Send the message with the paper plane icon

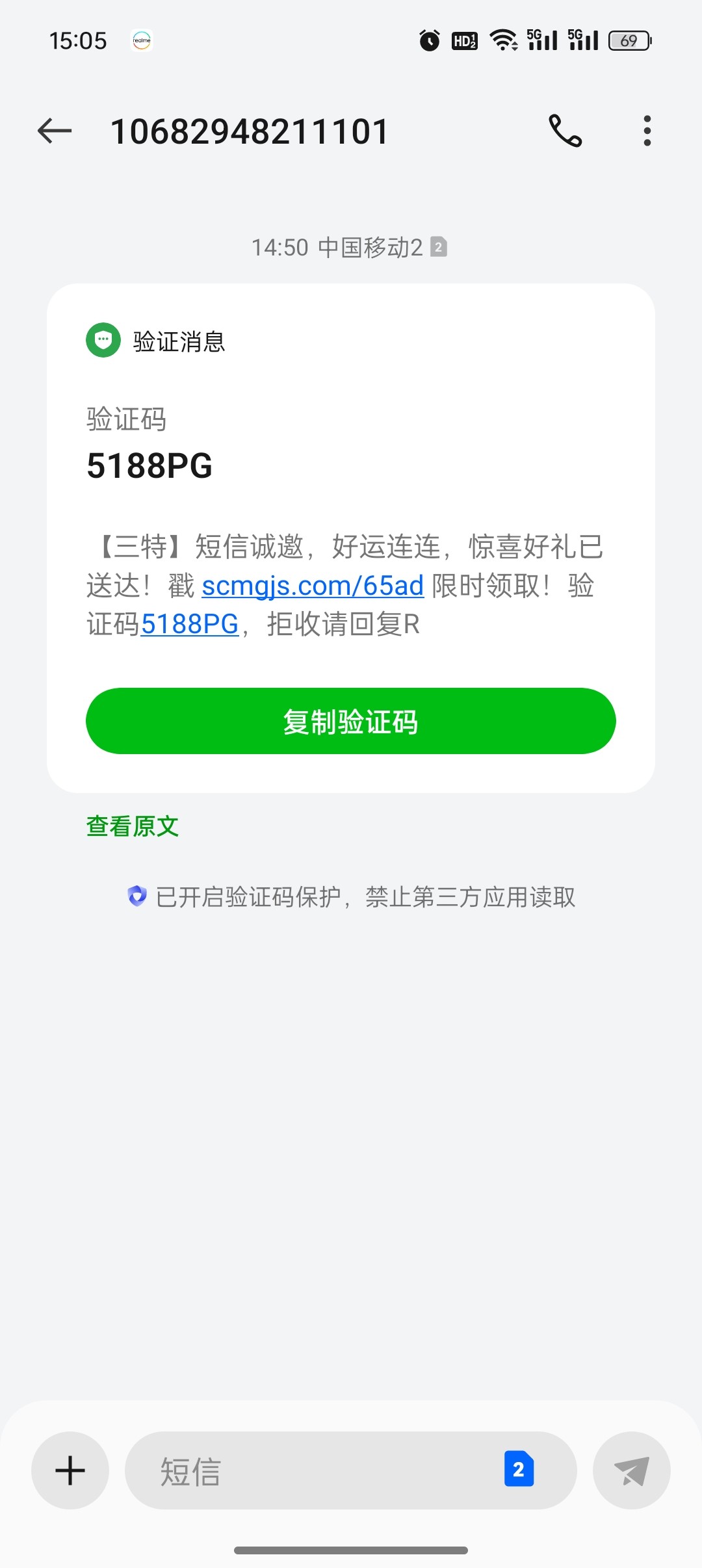632,1470
